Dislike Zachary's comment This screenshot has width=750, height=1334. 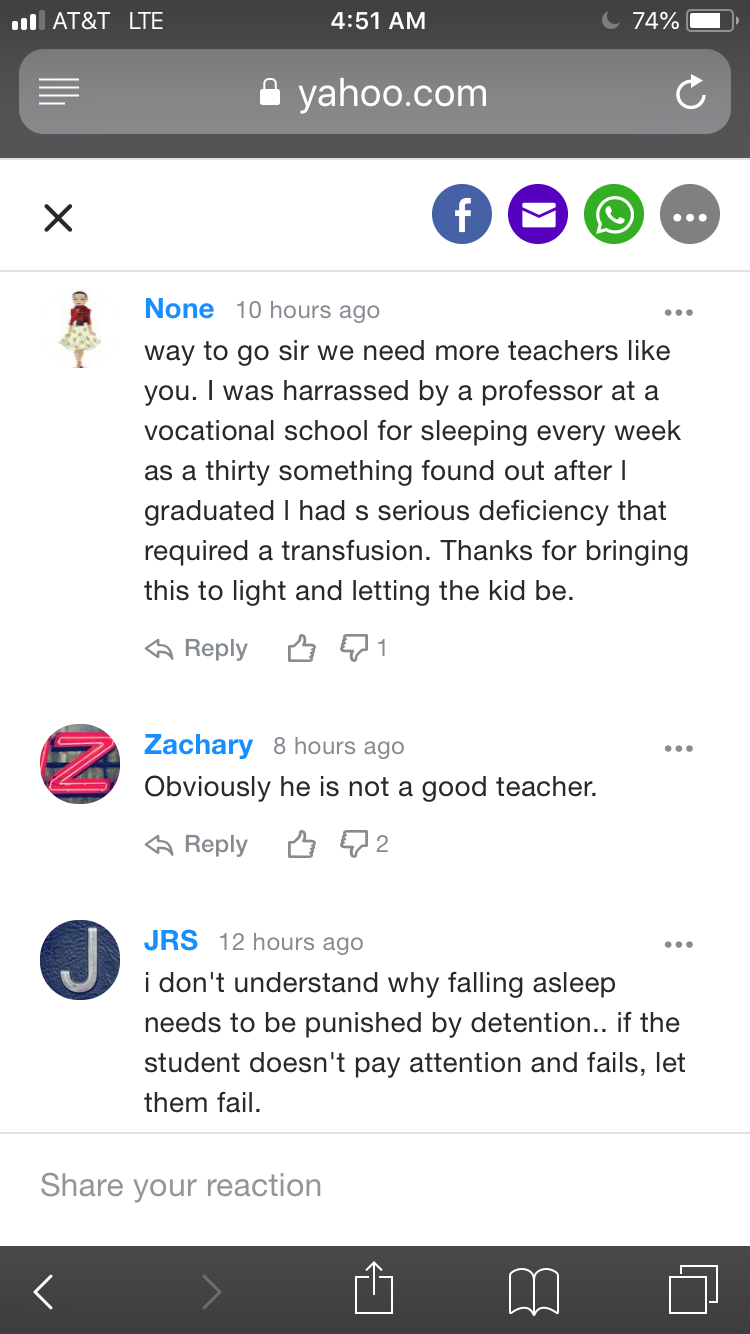pyautogui.click(x=355, y=844)
